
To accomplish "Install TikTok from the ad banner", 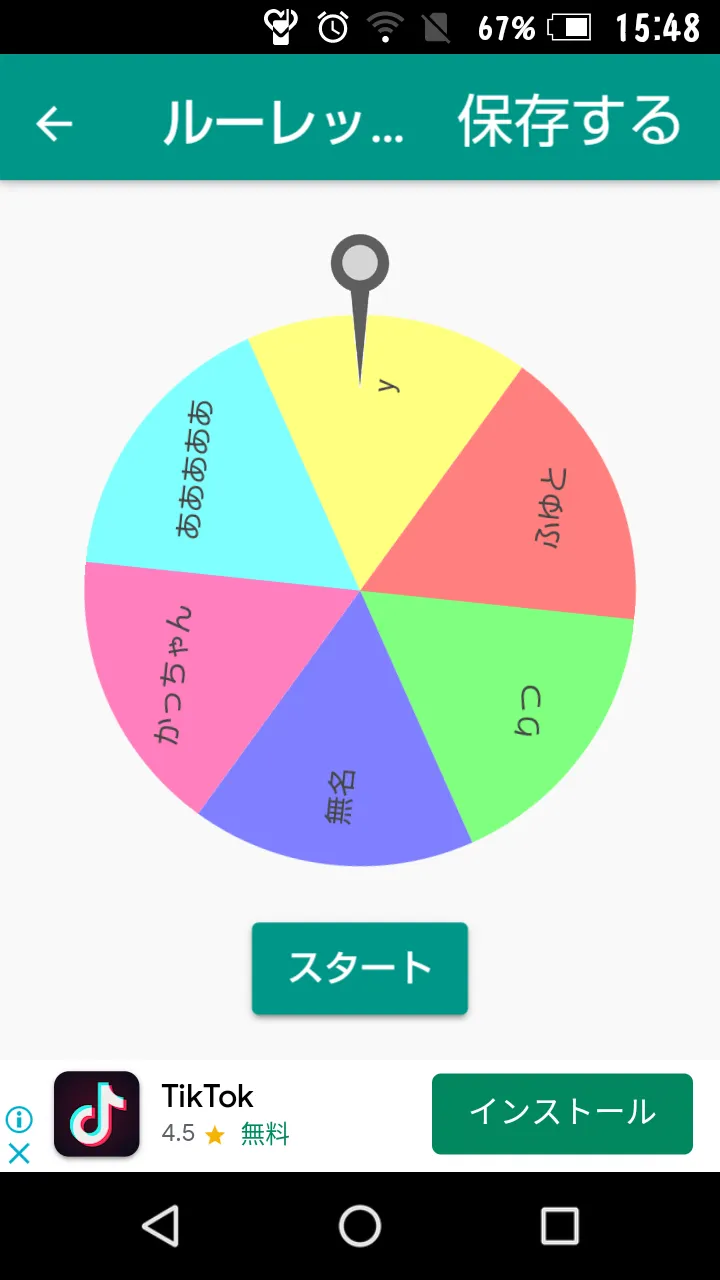I will pyautogui.click(x=562, y=1113).
